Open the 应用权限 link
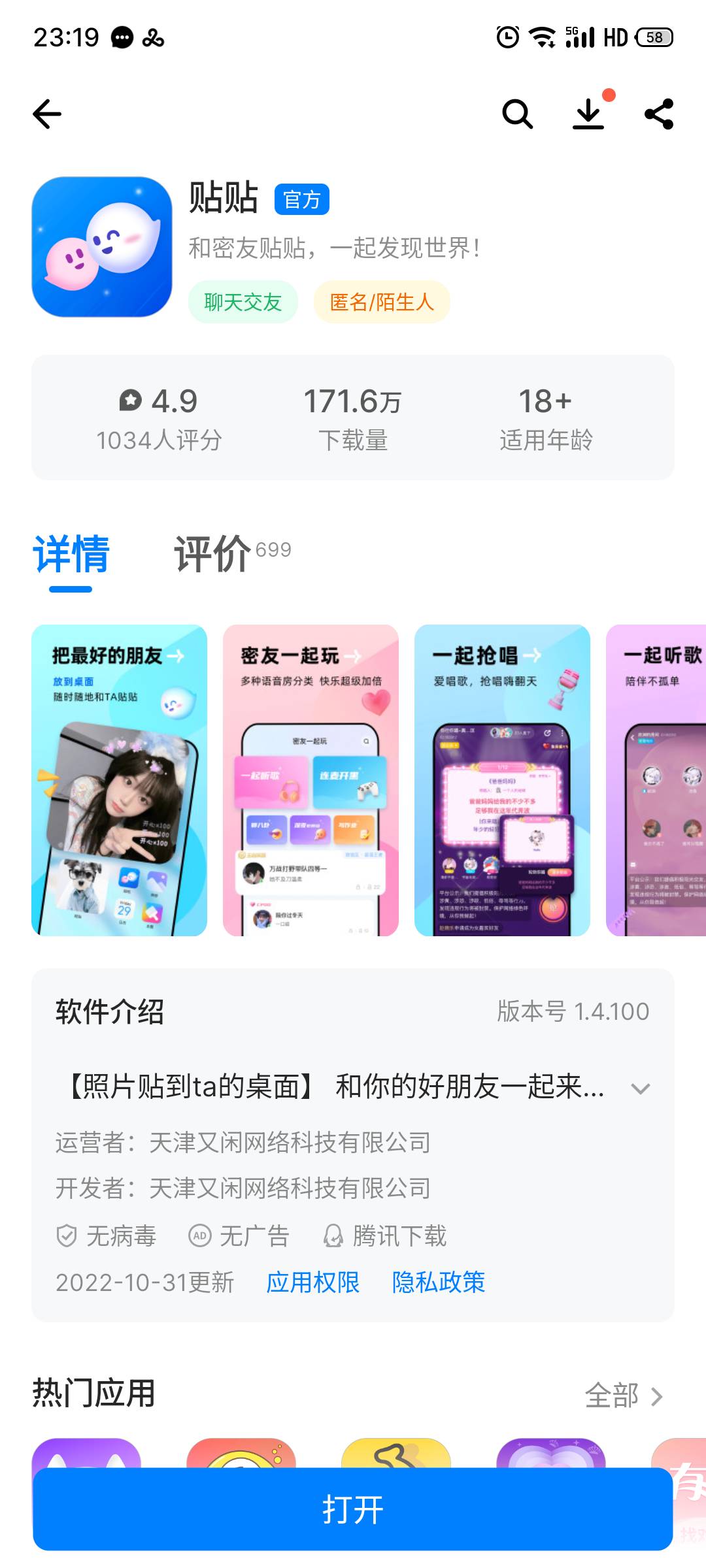 [x=313, y=1282]
